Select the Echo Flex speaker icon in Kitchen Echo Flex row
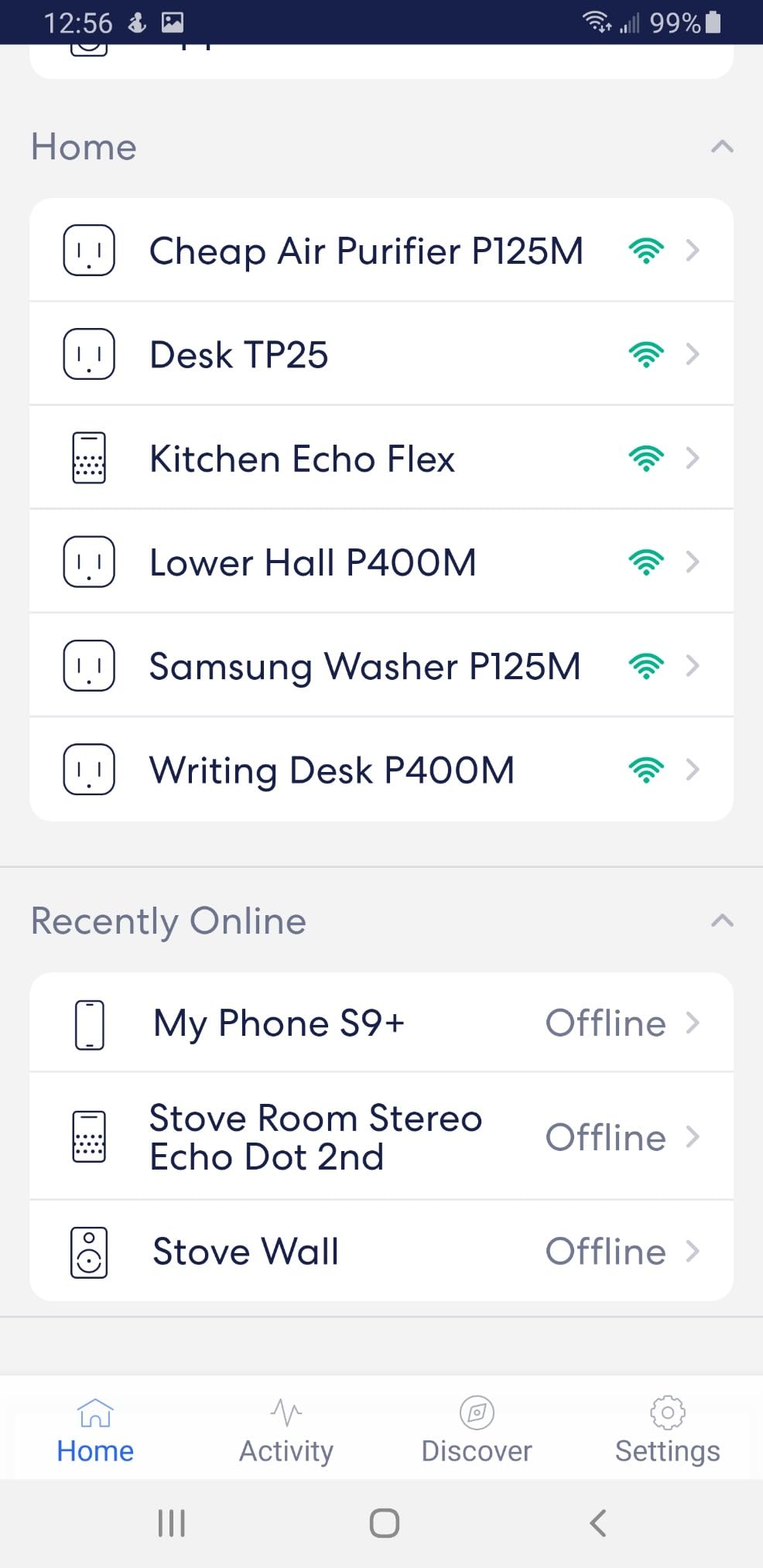The width and height of the screenshot is (763, 1568). point(88,458)
